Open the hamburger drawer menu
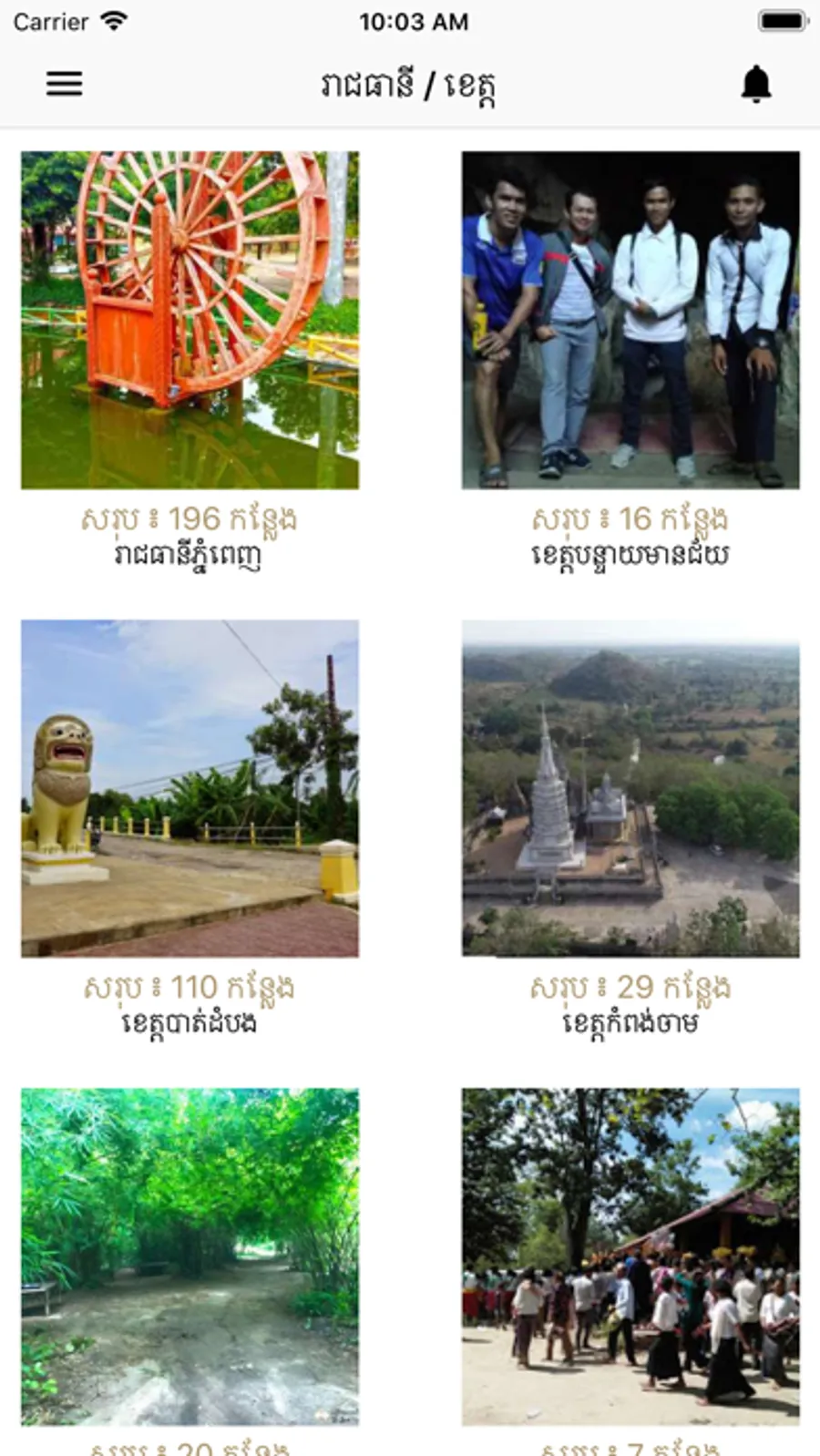This screenshot has height=1456, width=820. coord(65,84)
